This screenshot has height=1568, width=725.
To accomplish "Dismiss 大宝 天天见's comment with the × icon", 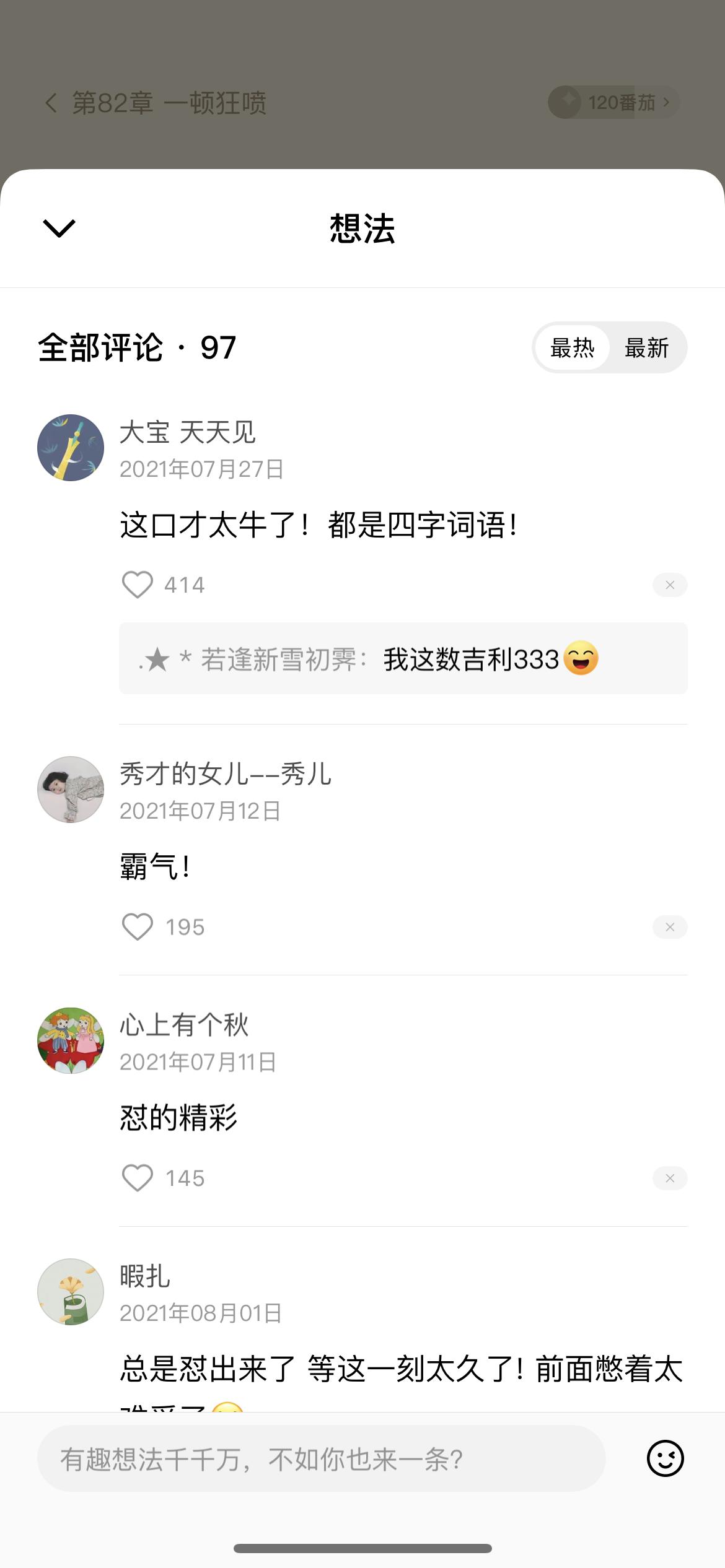I will [x=670, y=584].
